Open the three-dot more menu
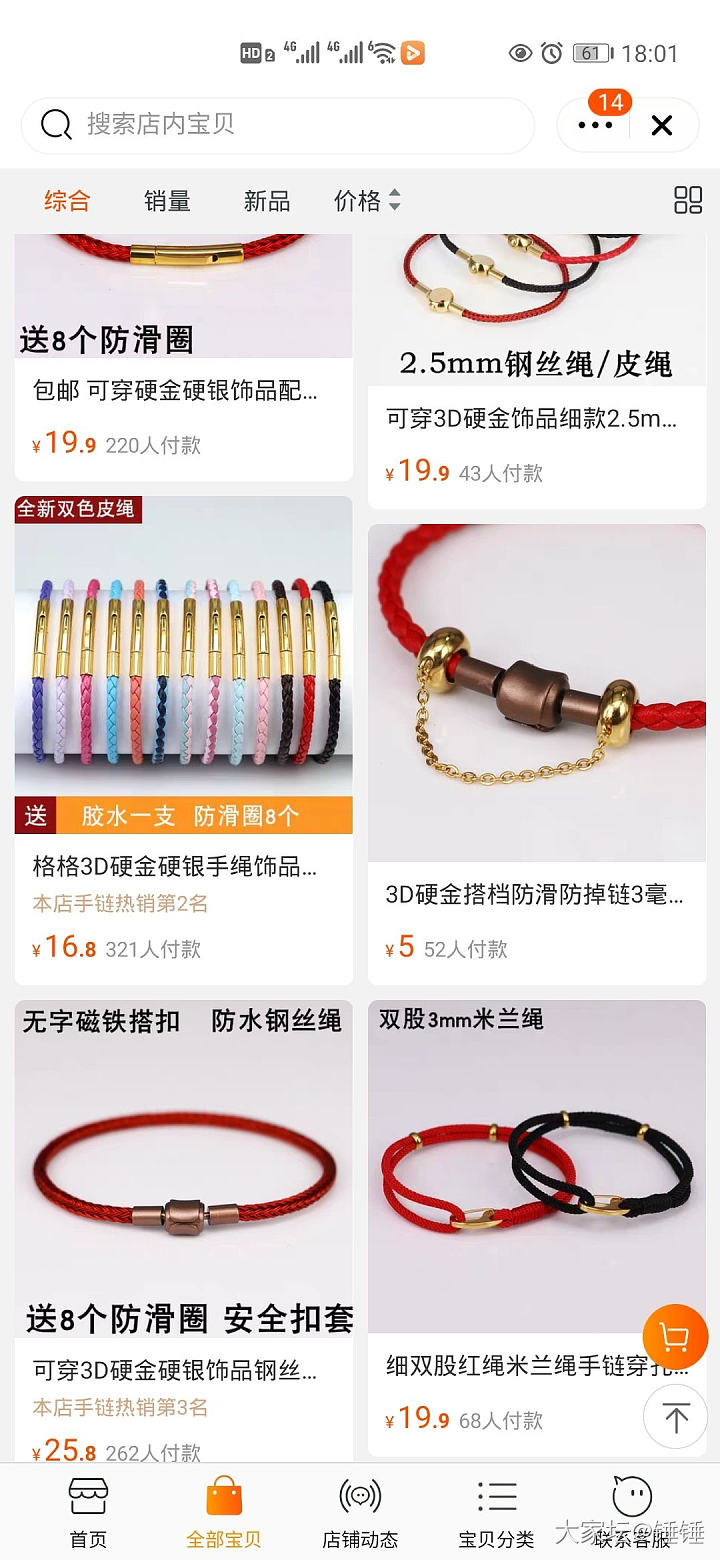Viewport: 720px width, 1560px height. [x=595, y=125]
